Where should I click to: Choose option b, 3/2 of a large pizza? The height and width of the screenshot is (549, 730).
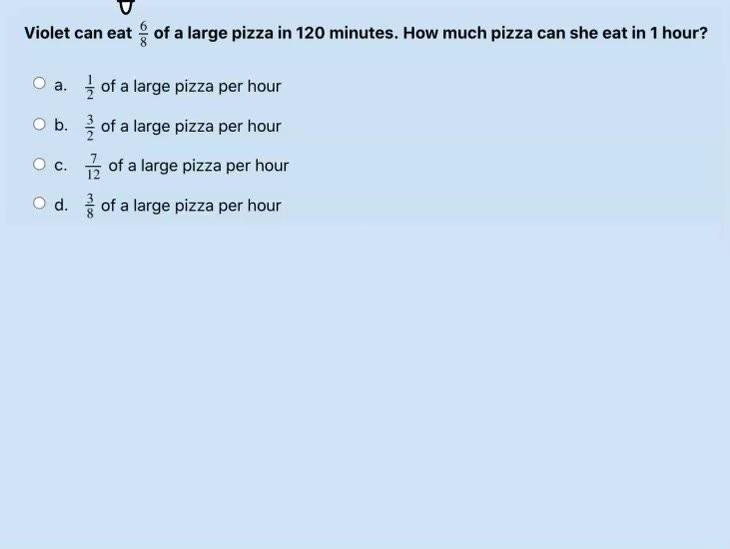click(x=40, y=125)
